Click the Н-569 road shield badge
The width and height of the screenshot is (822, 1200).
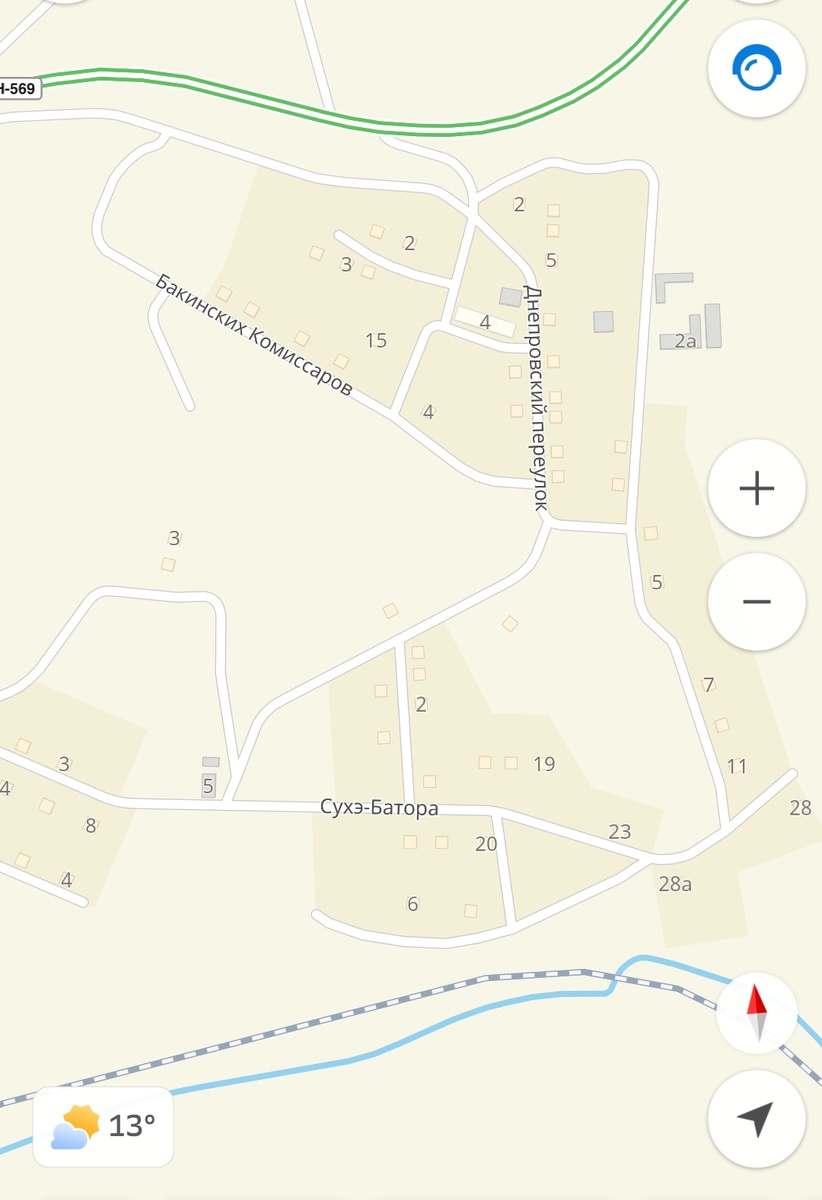pos(18,86)
